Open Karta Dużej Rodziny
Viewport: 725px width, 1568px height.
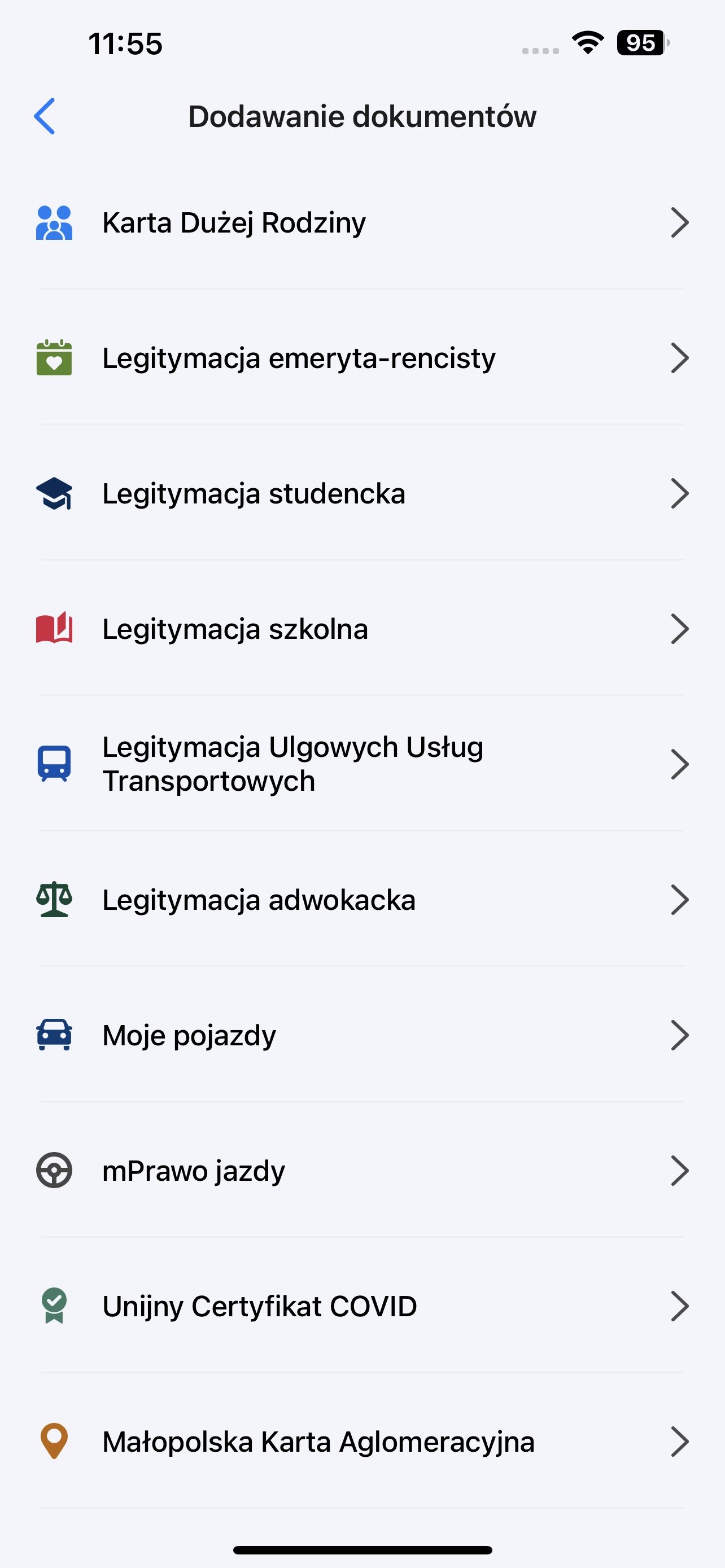[362, 222]
